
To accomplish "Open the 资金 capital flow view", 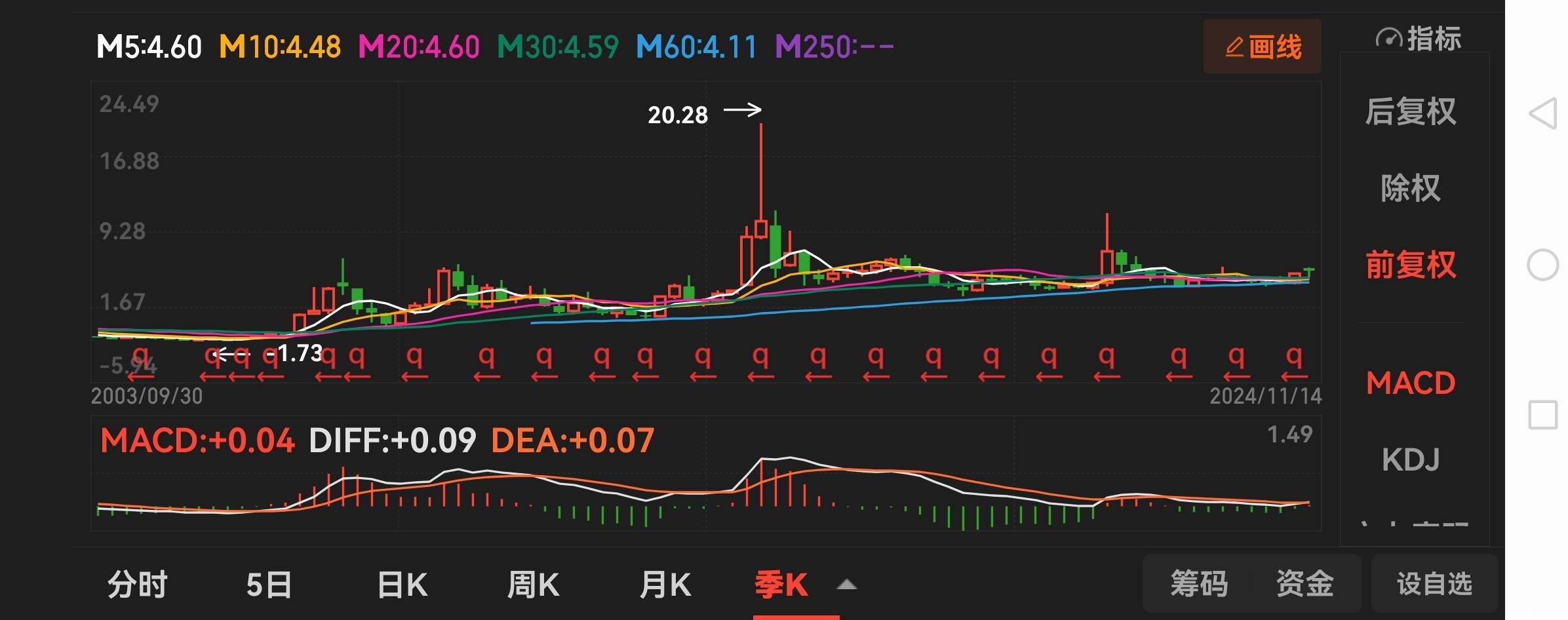I will pyautogui.click(x=1304, y=583).
